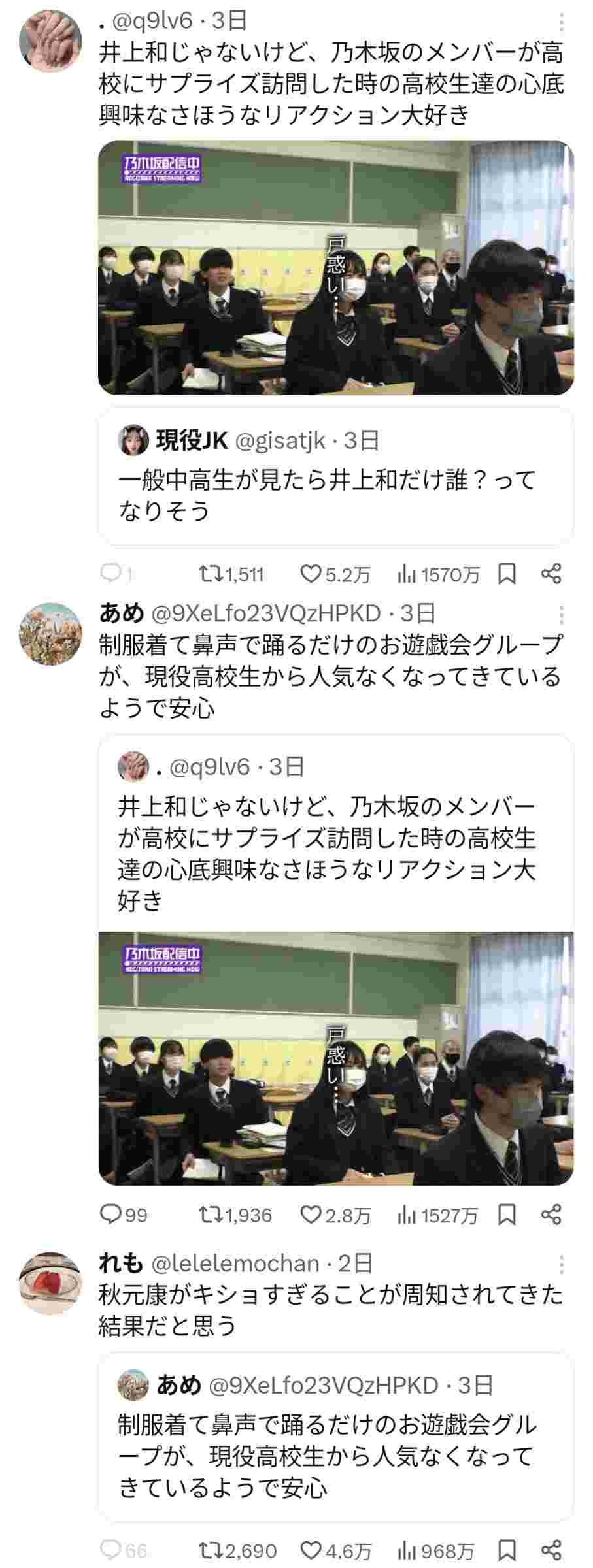Open quoted あめ post inside れも's post

tap(335, 1437)
